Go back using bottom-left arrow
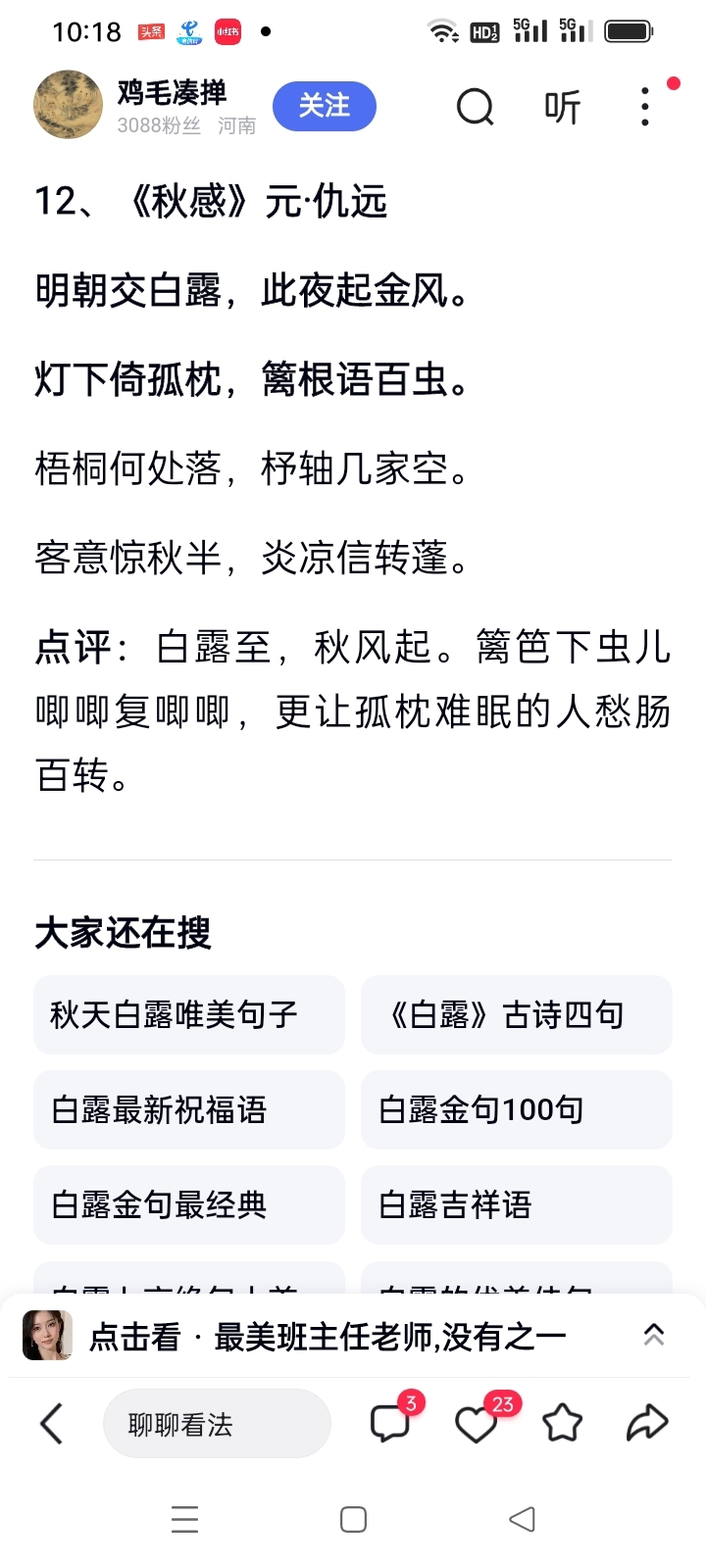This screenshot has height=1568, width=706. 52,1424
